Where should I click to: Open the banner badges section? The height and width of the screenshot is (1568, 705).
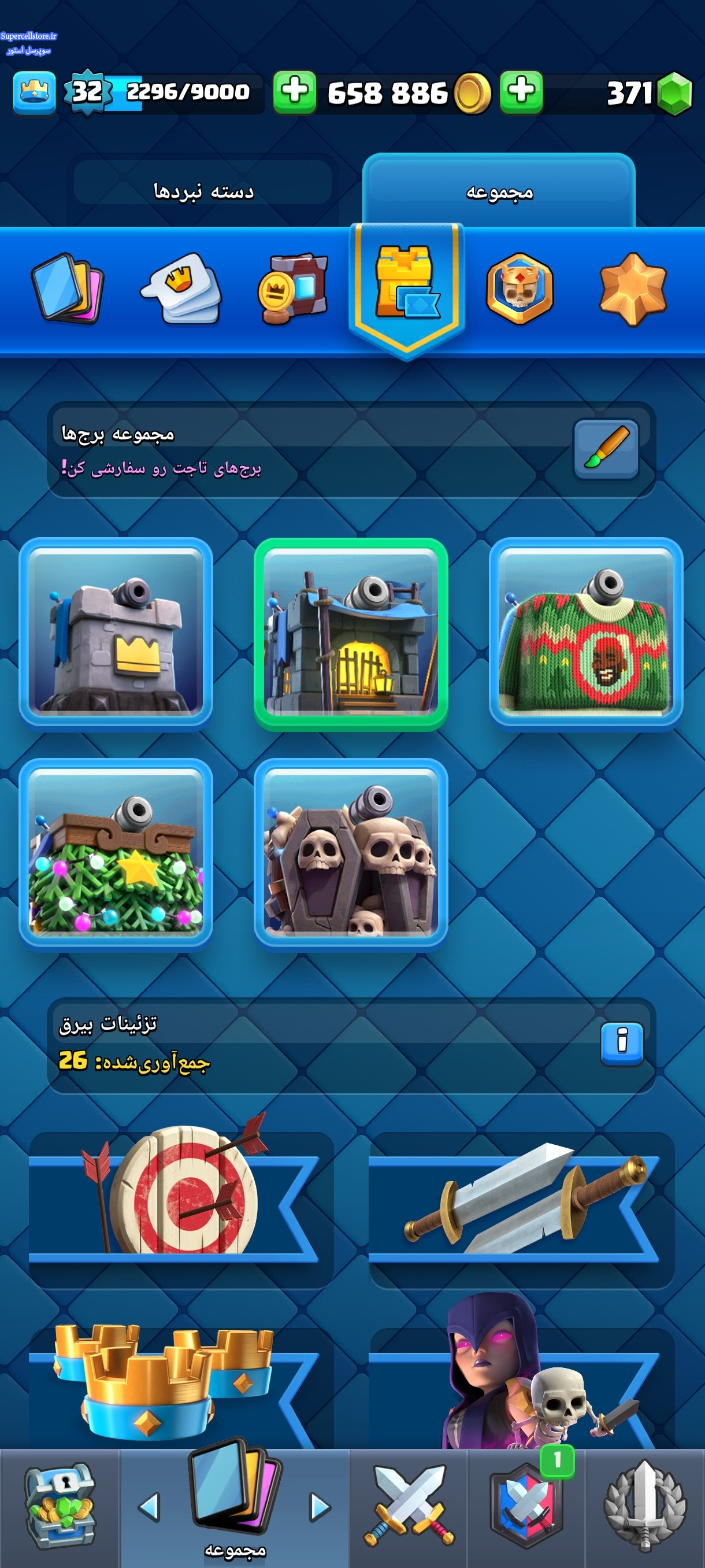point(294,288)
